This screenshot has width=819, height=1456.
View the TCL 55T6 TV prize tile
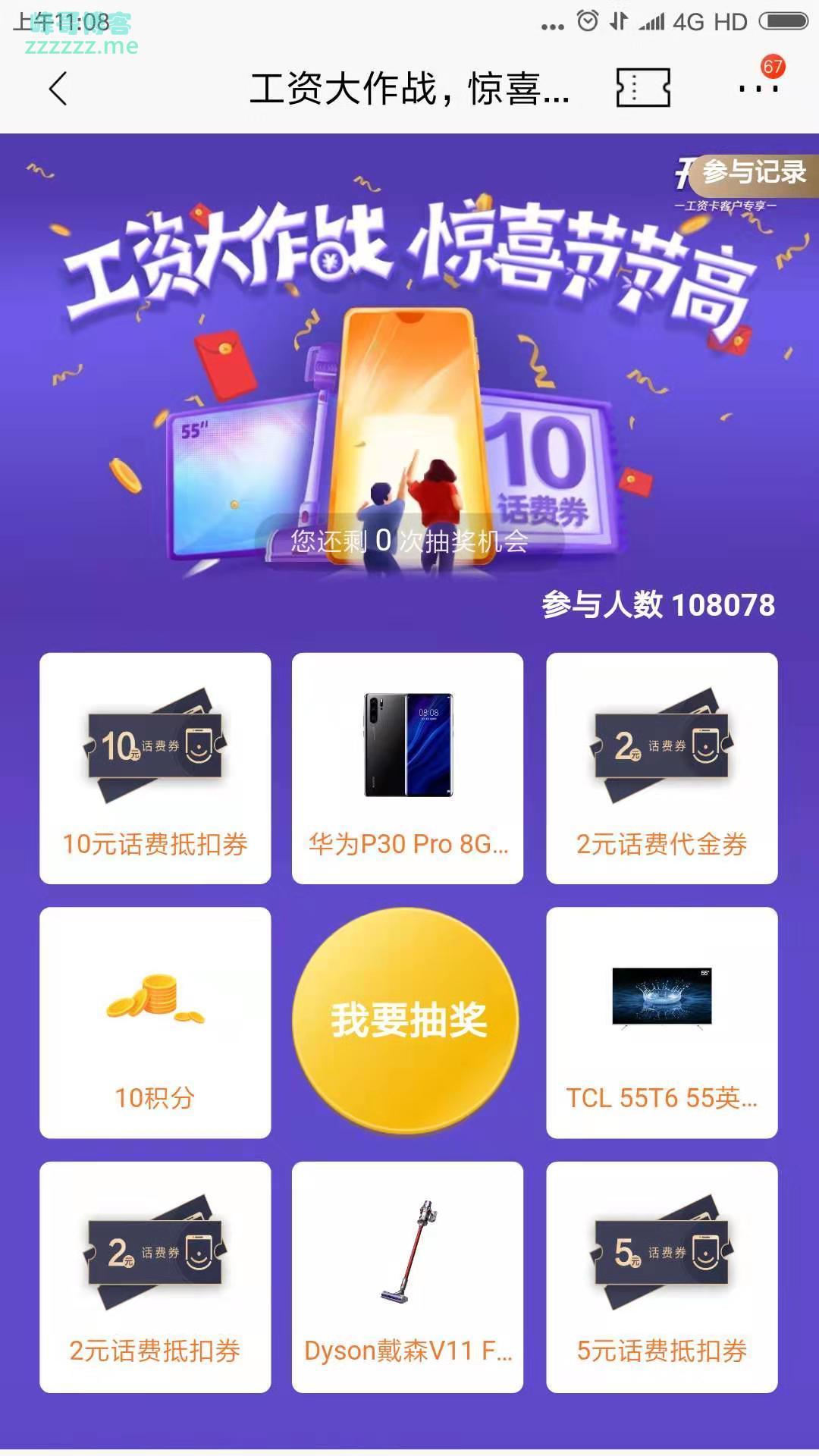(x=661, y=1022)
